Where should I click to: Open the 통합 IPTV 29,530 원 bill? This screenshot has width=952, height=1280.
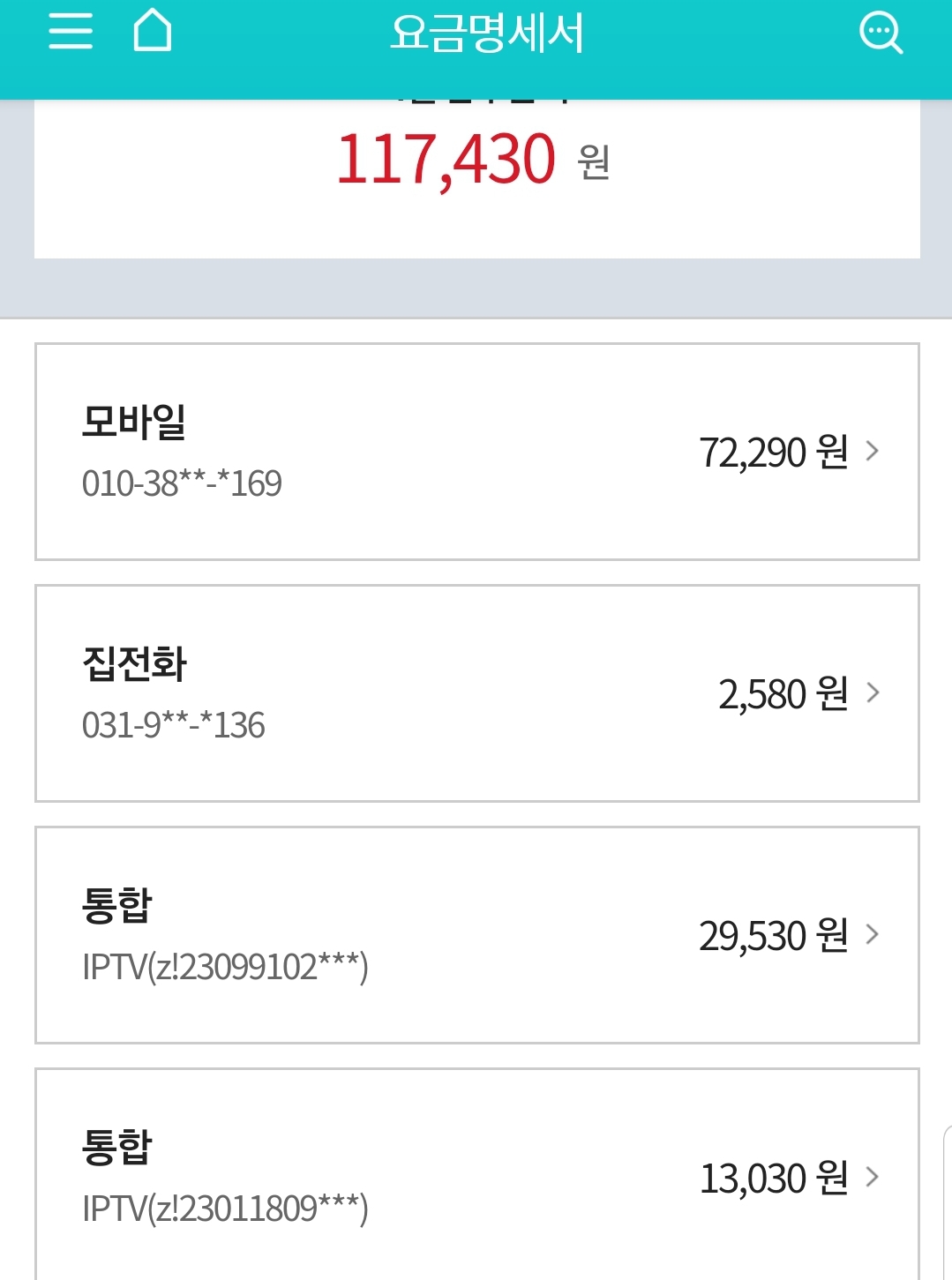point(476,935)
